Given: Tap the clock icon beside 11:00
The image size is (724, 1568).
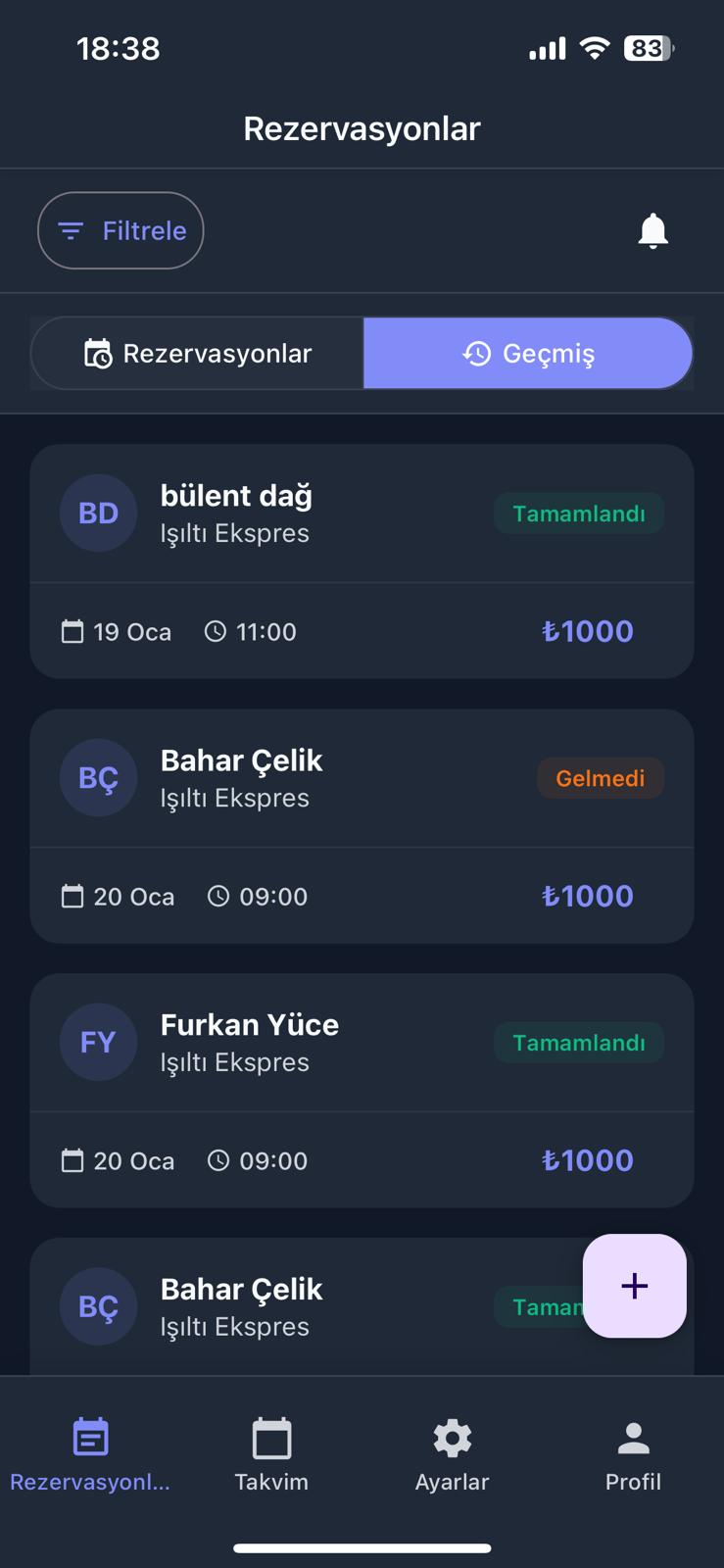Looking at the screenshot, I should click(x=214, y=631).
